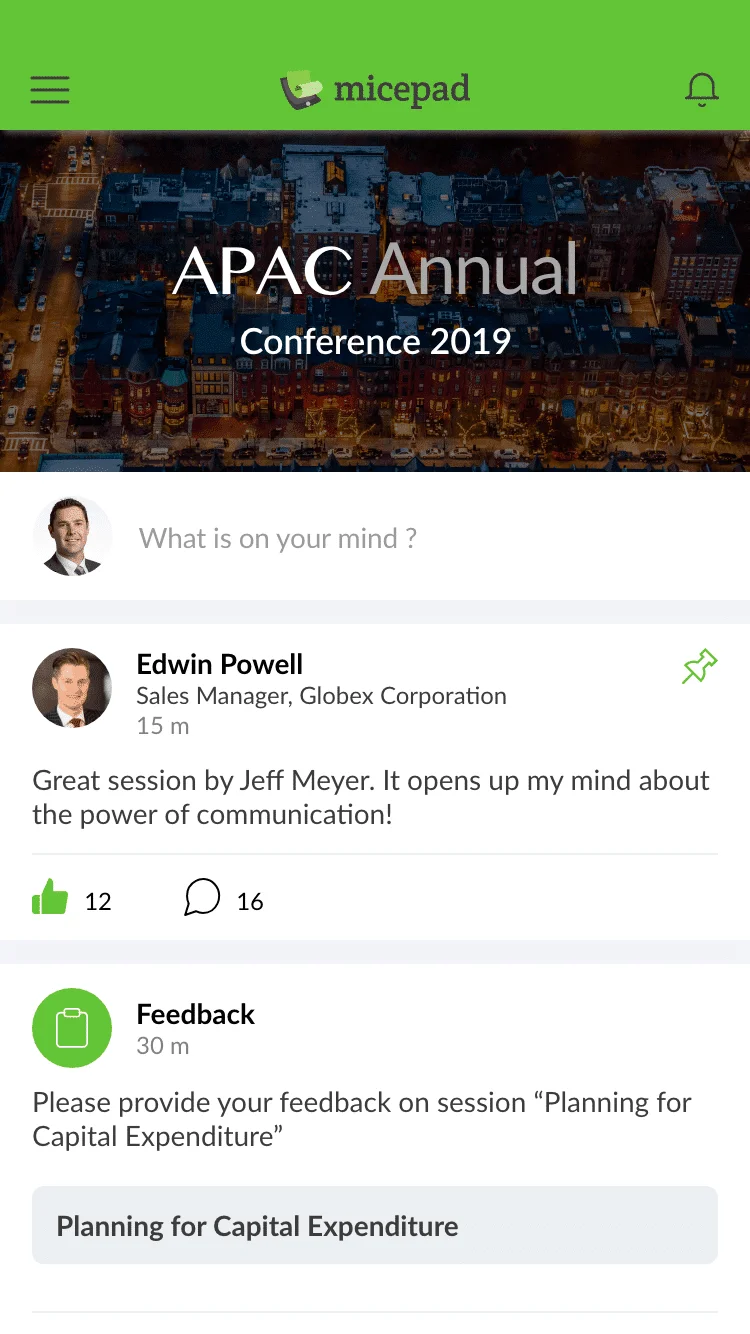Open your profile avatar near the status box
The image size is (750, 1334).
[x=72, y=536]
